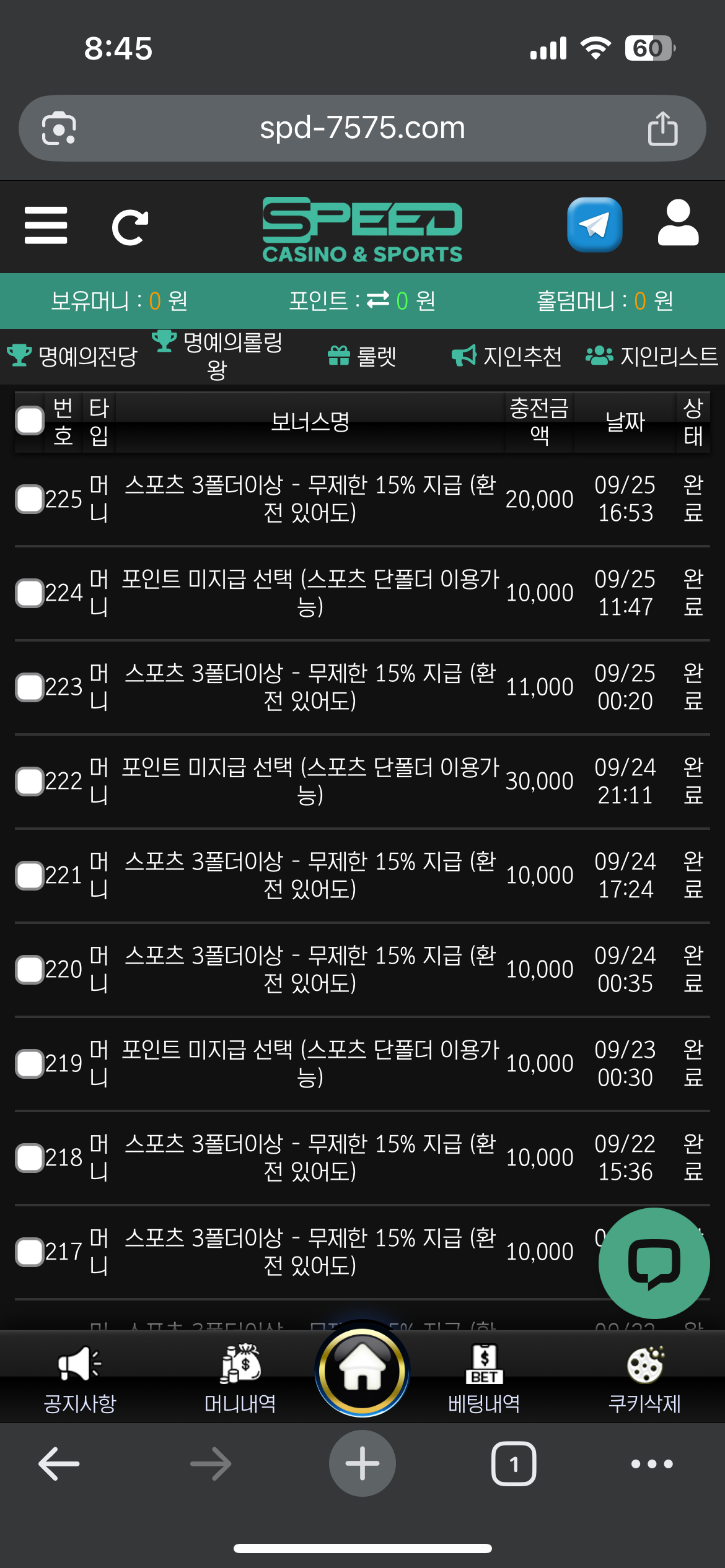Tap the point exchange arrows icon
725x1568 pixels.
coord(378,300)
